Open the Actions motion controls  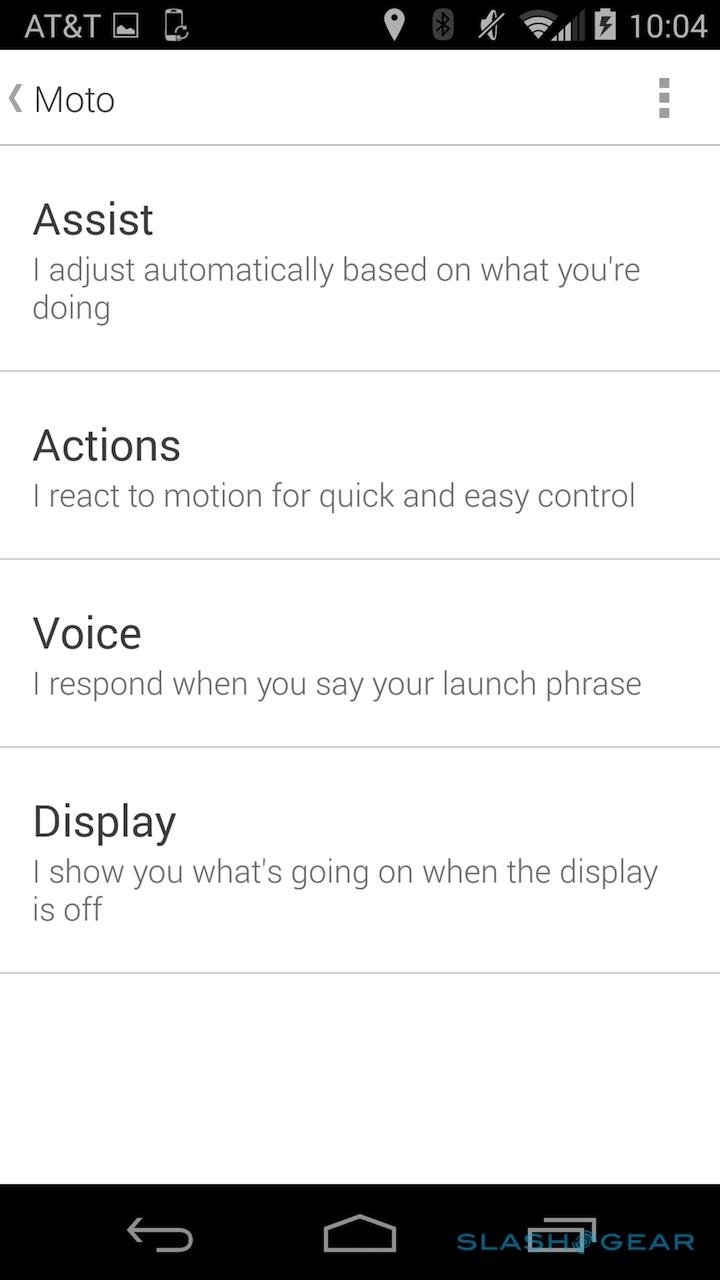(360, 467)
